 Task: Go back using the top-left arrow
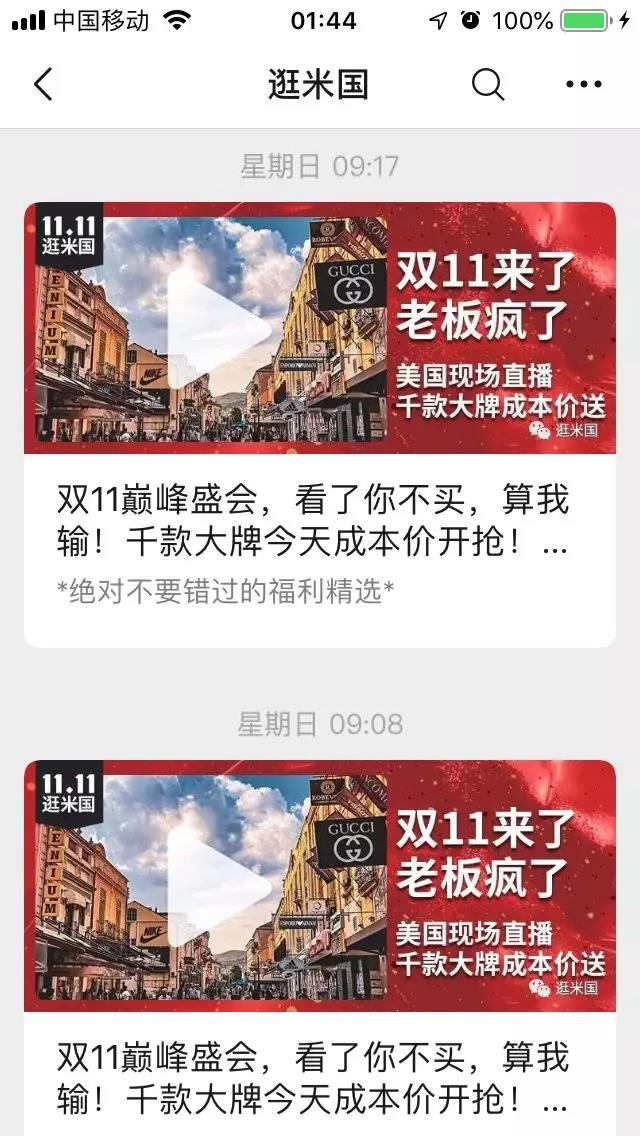[43, 85]
